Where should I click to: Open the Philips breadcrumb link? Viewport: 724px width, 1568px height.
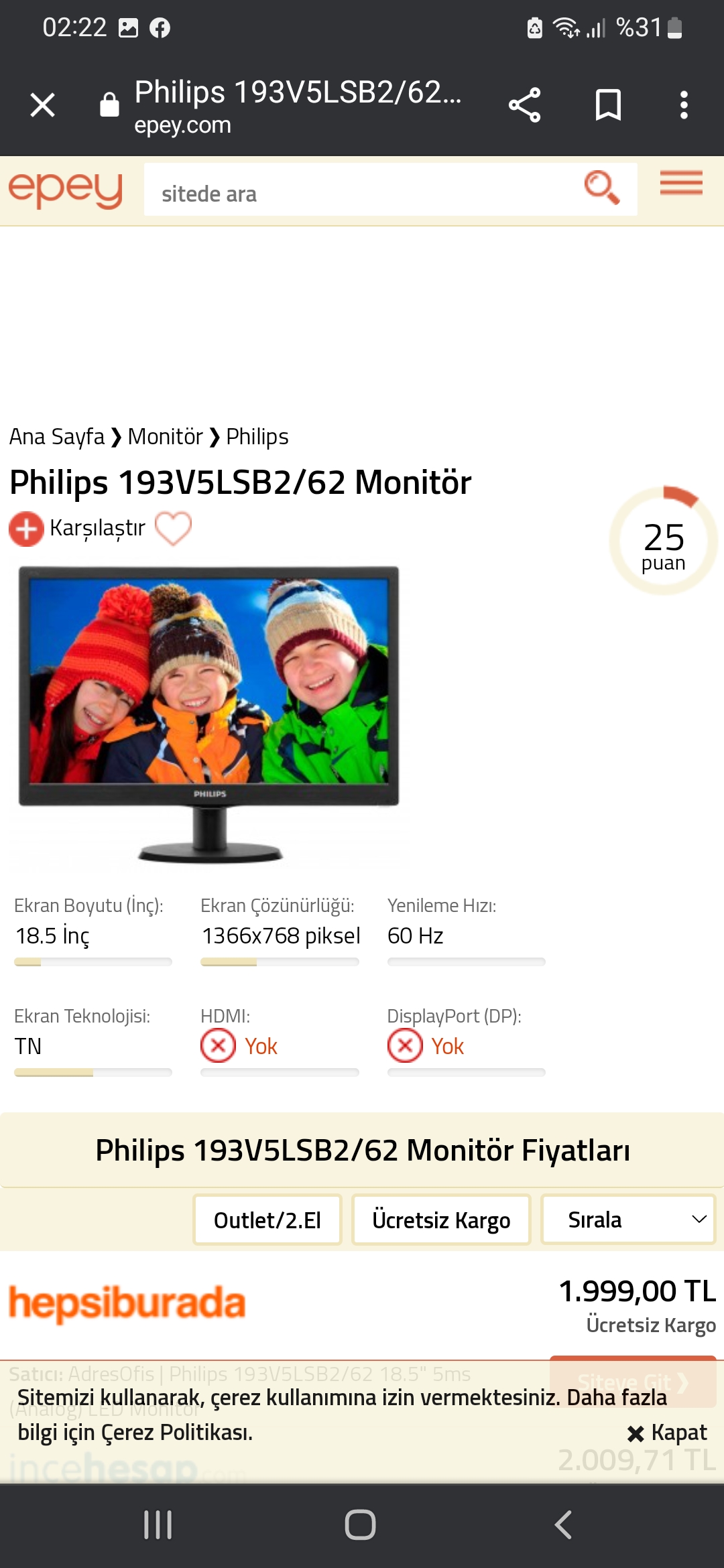point(257,437)
